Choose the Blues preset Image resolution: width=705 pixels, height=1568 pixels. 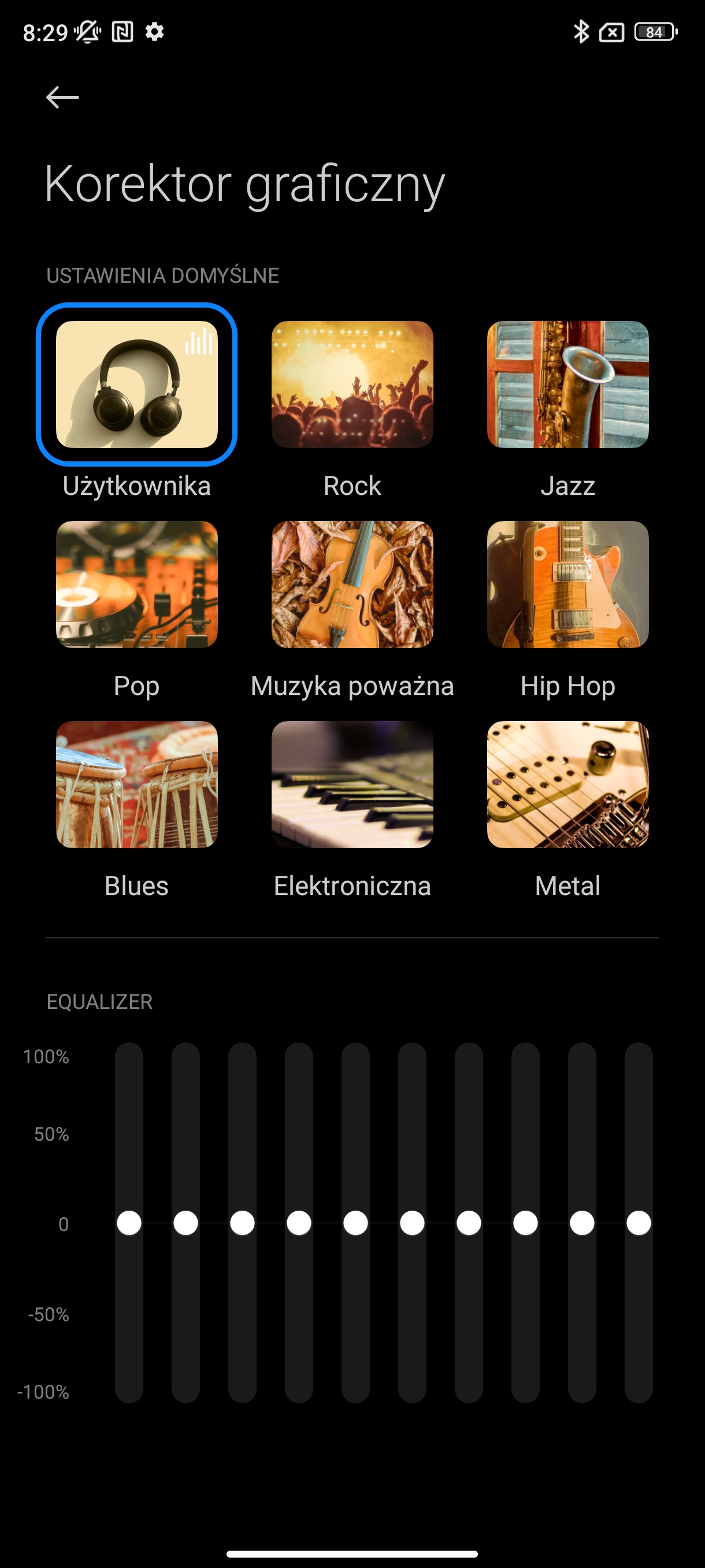click(137, 785)
